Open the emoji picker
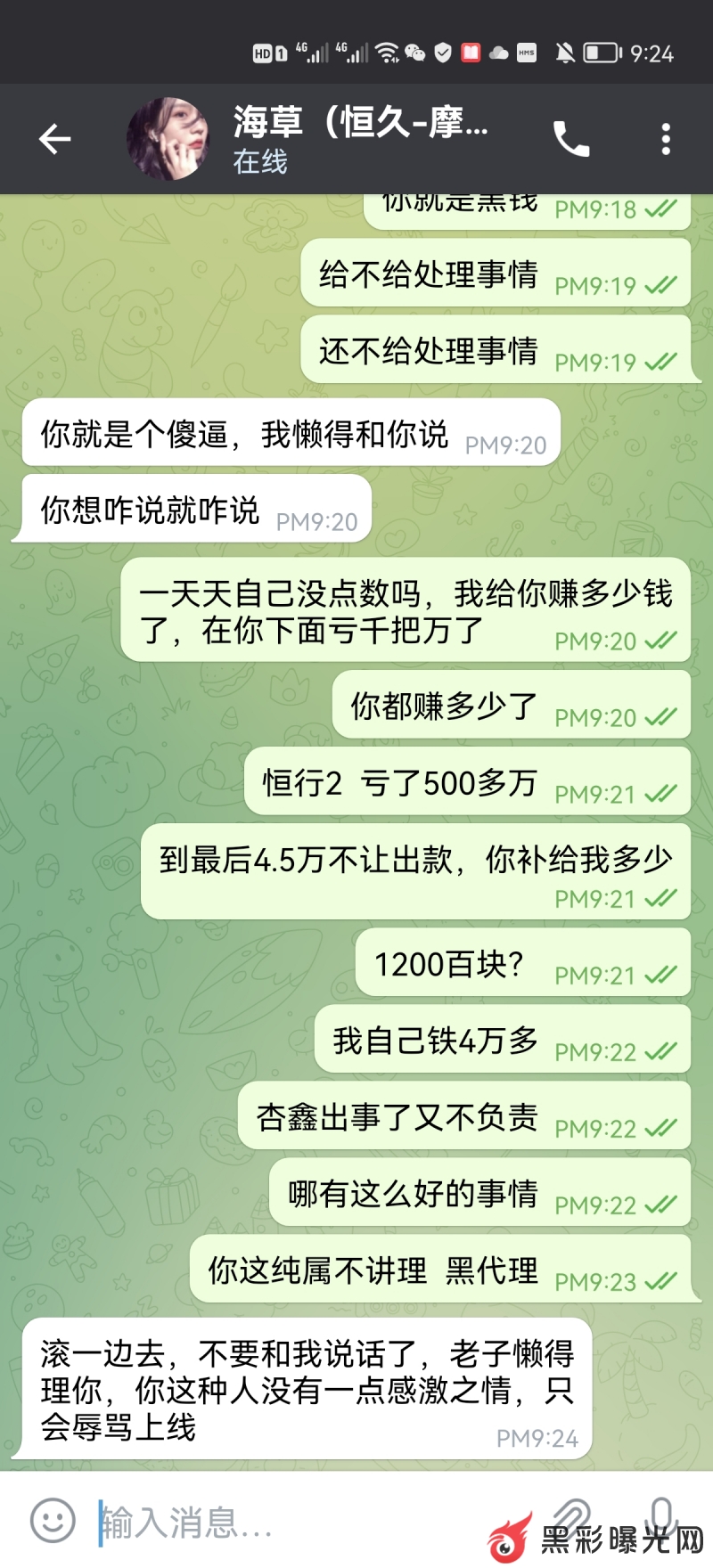The width and height of the screenshot is (713, 1568). (53, 1520)
